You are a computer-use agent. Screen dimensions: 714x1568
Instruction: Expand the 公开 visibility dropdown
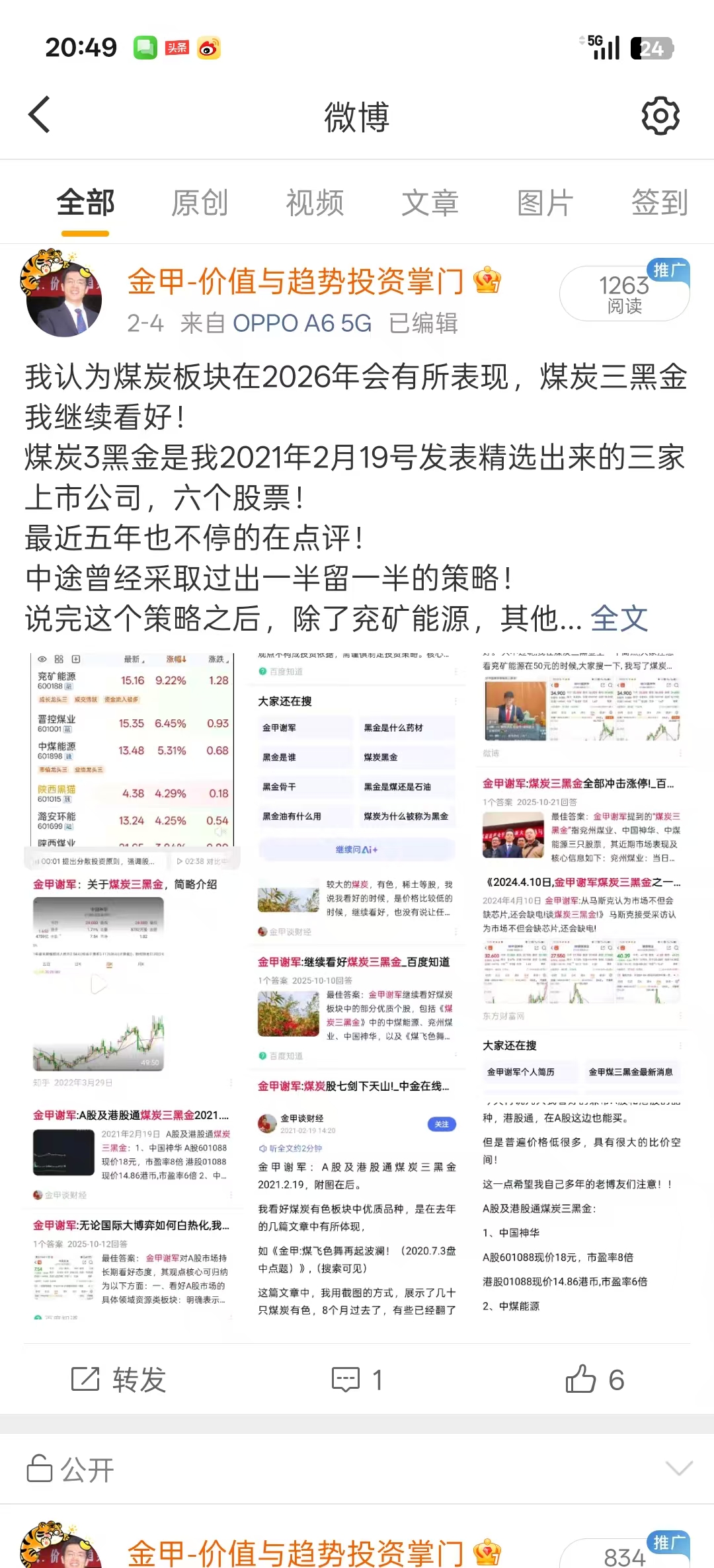coord(679,1469)
